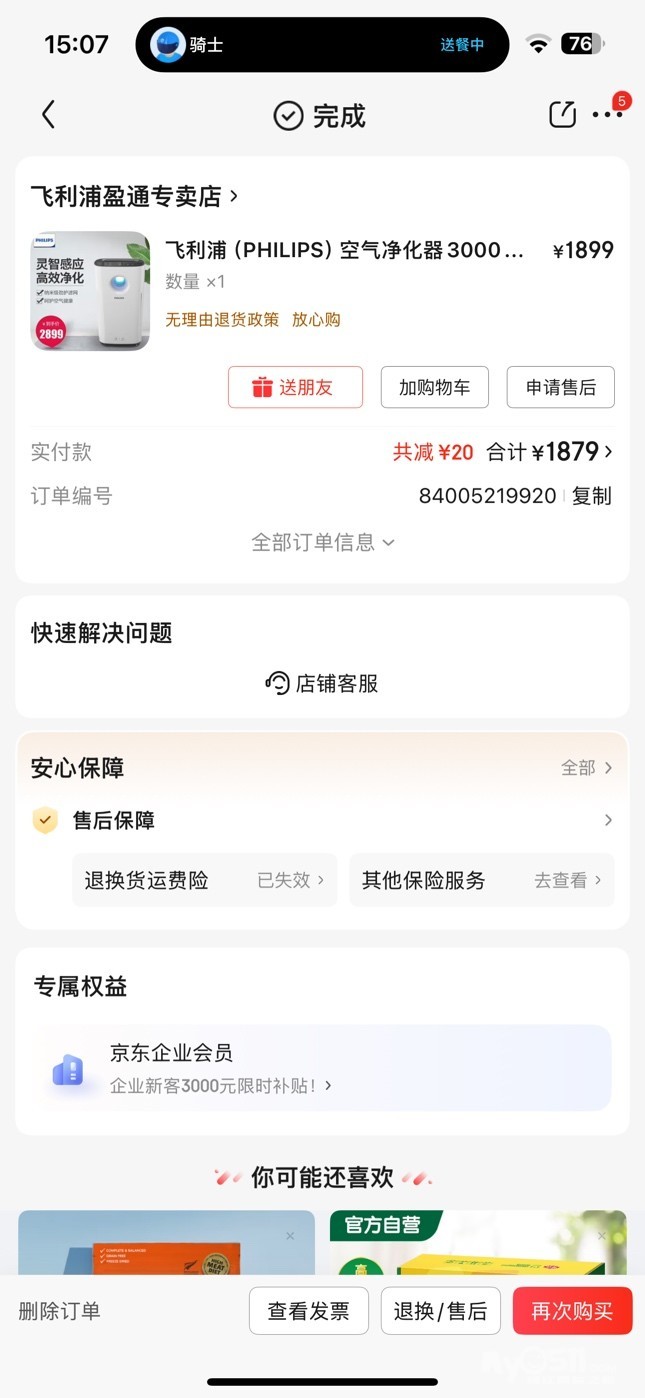645x1398 pixels.
Task: Open 查看发票
Action: [x=309, y=1311]
